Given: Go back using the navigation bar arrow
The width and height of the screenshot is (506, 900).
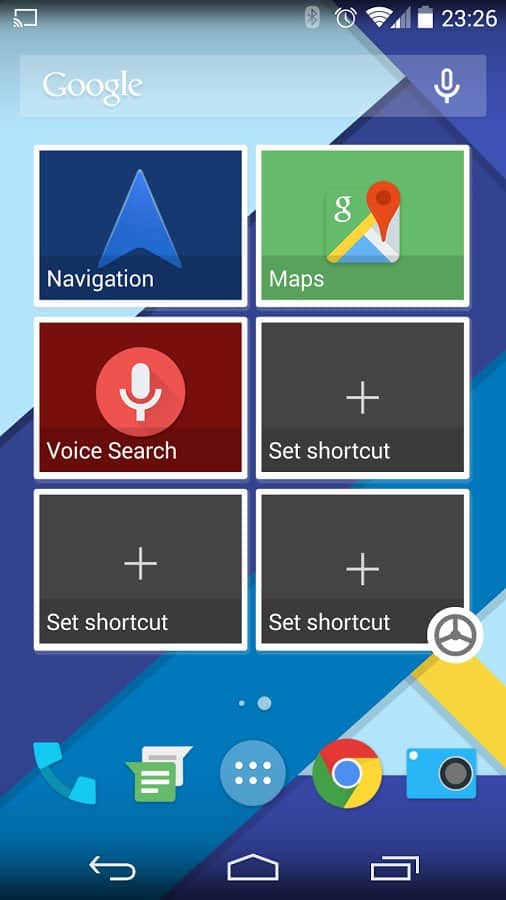Looking at the screenshot, I should (x=112, y=867).
